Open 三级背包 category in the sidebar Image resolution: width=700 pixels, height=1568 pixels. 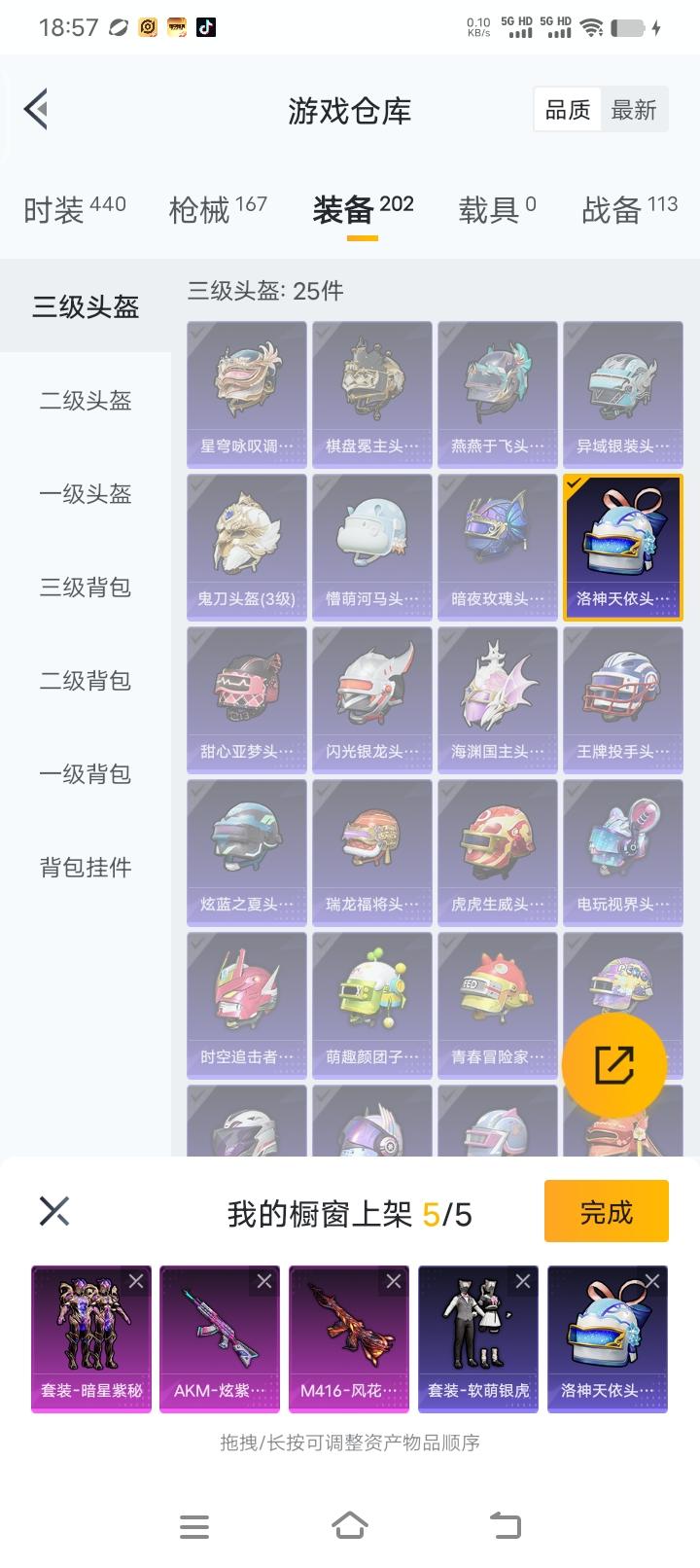point(85,588)
